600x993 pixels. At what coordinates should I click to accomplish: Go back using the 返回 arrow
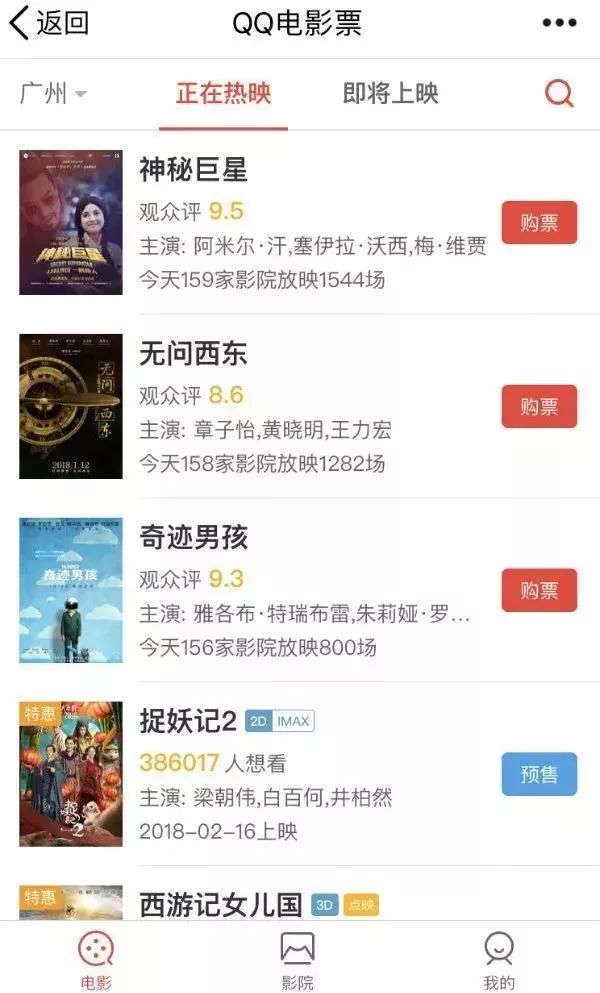tap(48, 24)
